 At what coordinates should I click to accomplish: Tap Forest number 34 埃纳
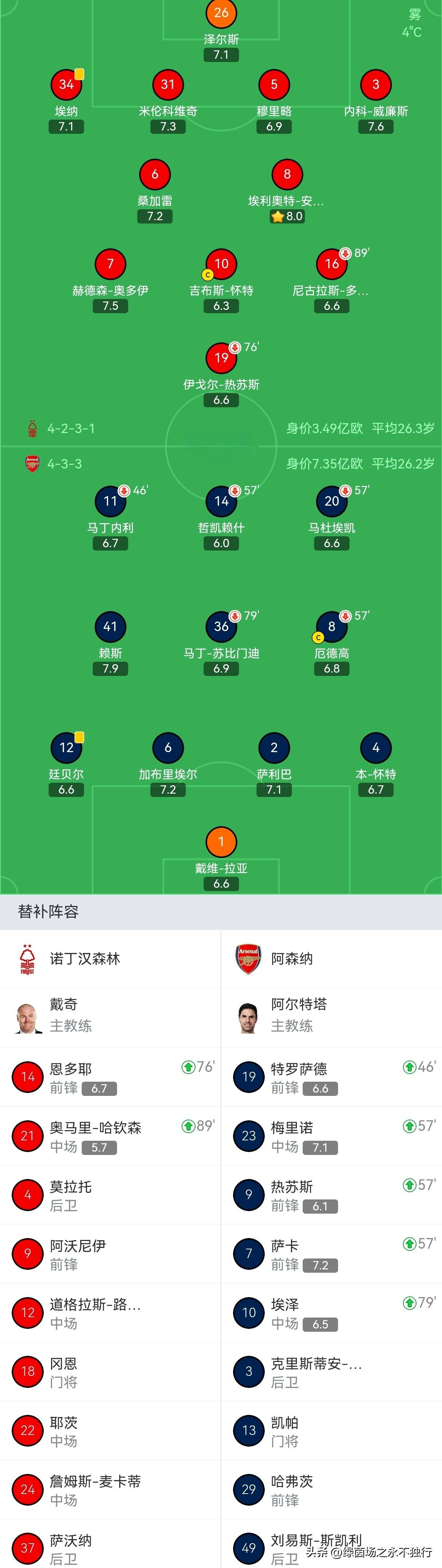(66, 85)
